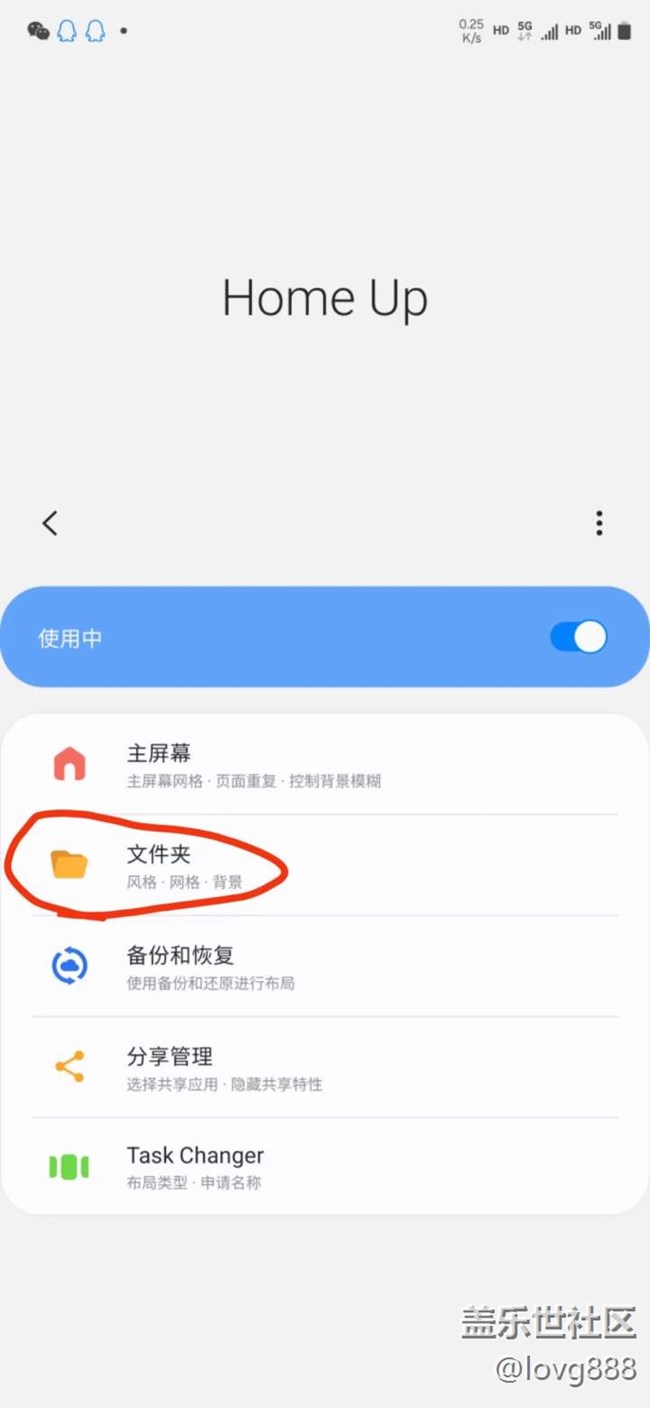Open Task Changer settings
Screen dimensions: 650x1408
click(325, 1166)
